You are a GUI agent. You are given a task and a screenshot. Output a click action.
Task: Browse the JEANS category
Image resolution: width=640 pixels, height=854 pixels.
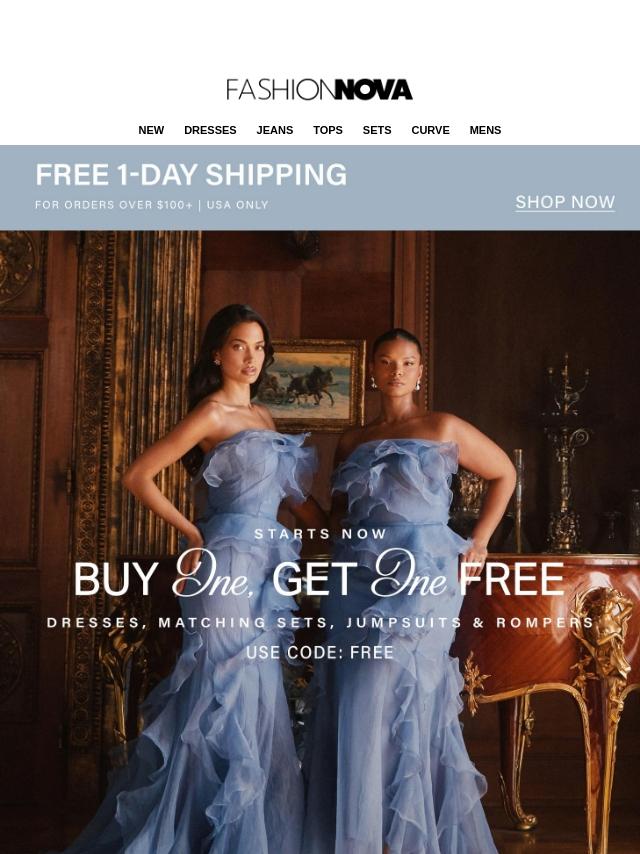pos(275,130)
